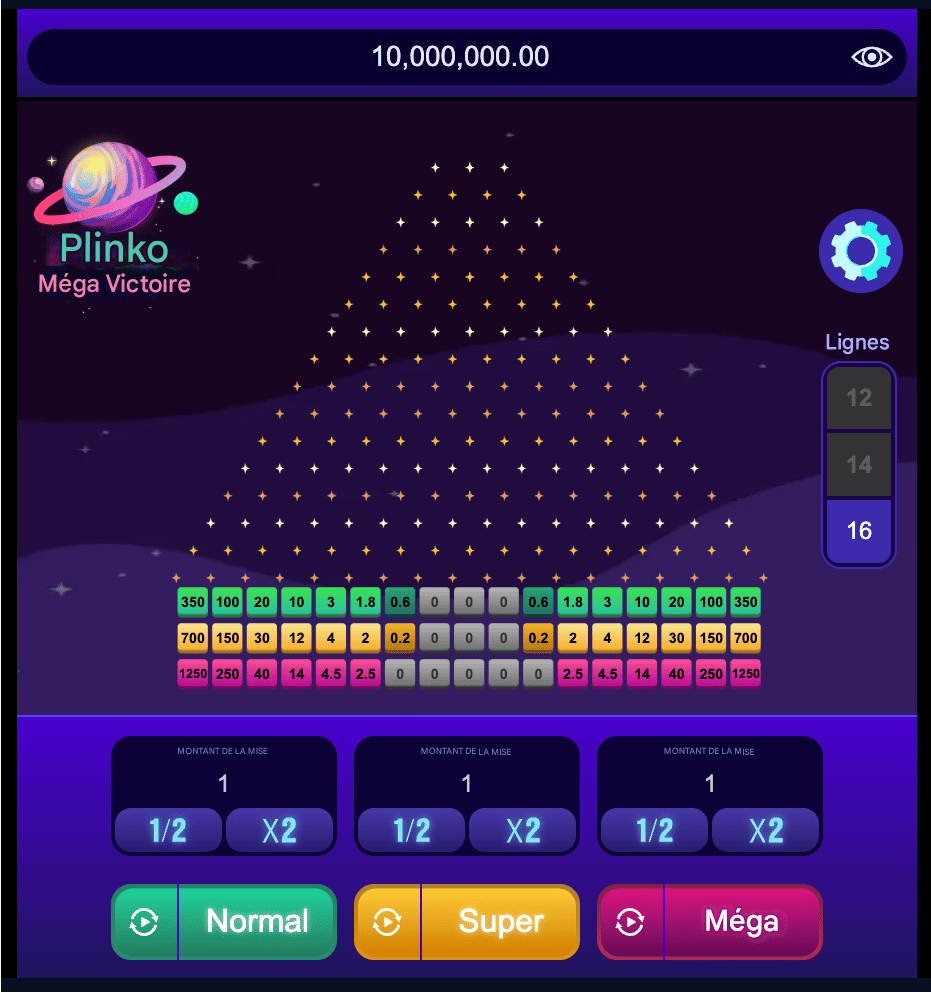The width and height of the screenshot is (931, 994).
Task: Drop a ball with Normal button
Action: coord(257,922)
